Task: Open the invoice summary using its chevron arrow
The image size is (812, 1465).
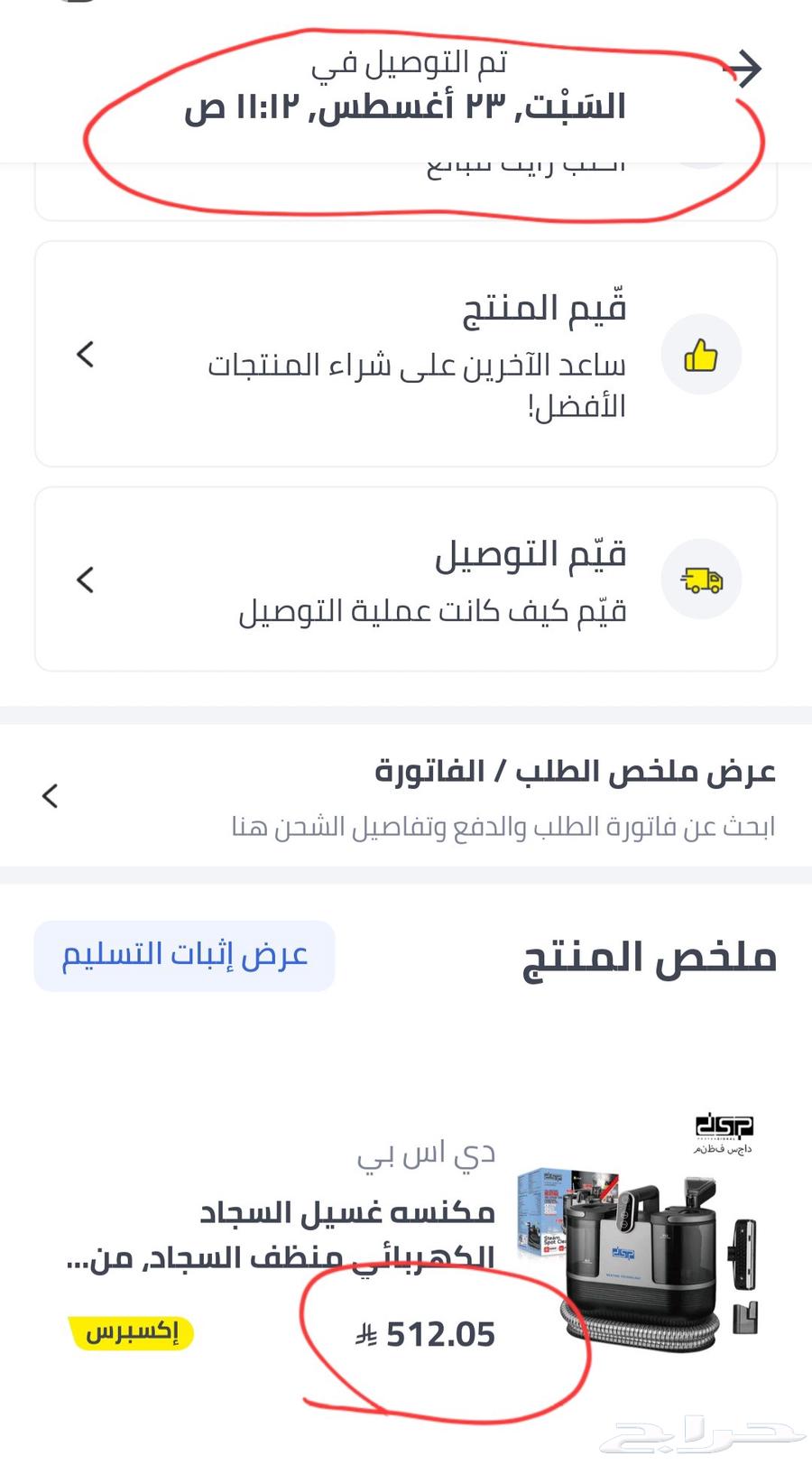Action: pos(50,796)
